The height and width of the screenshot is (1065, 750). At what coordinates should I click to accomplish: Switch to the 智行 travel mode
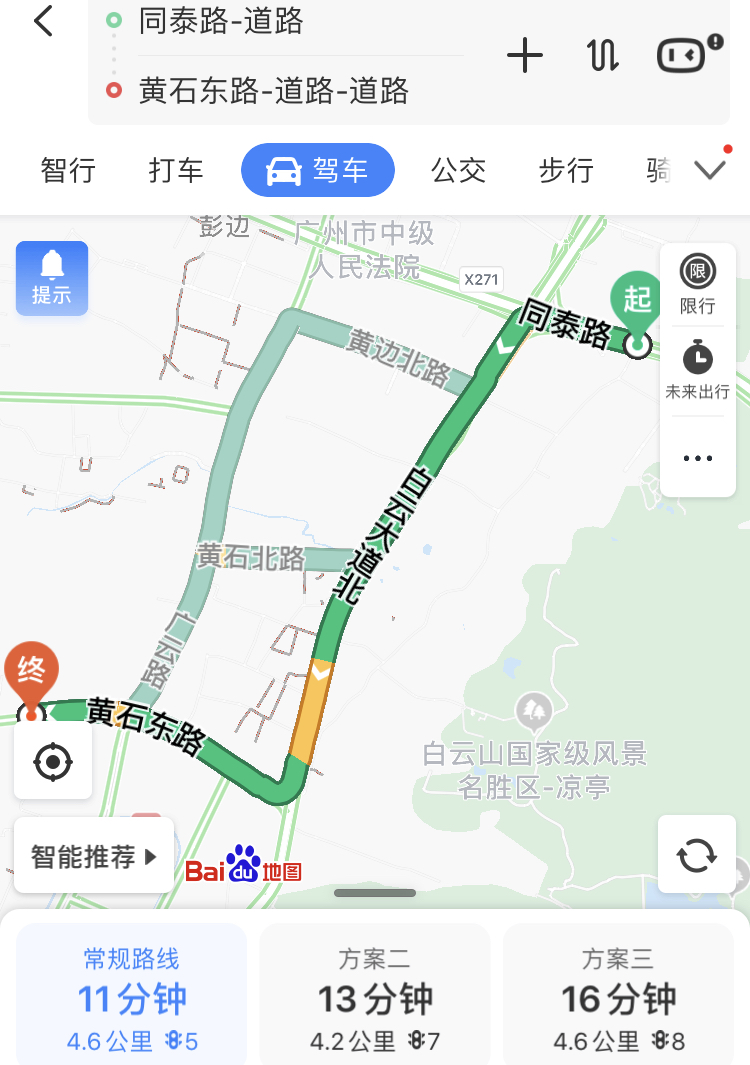pyautogui.click(x=68, y=171)
